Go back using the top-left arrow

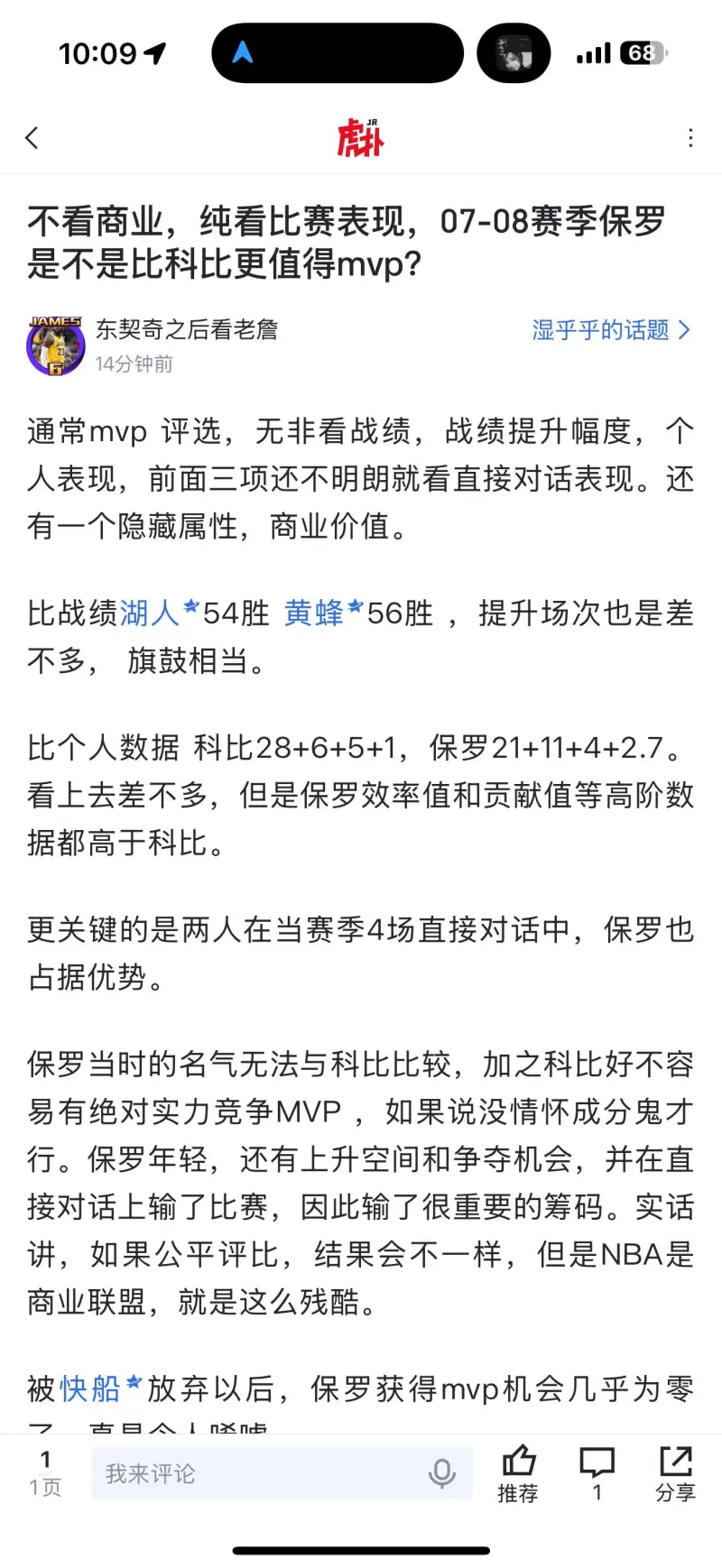tap(32, 138)
